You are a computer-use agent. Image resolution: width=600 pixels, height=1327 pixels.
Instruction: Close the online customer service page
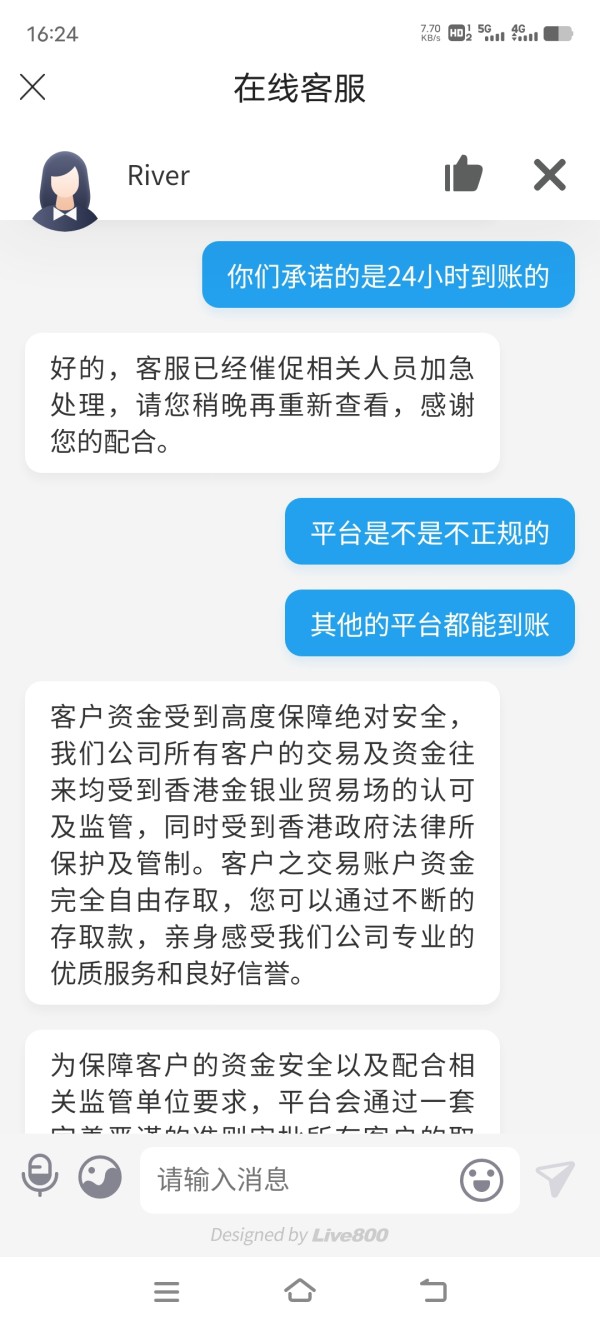[x=33, y=88]
